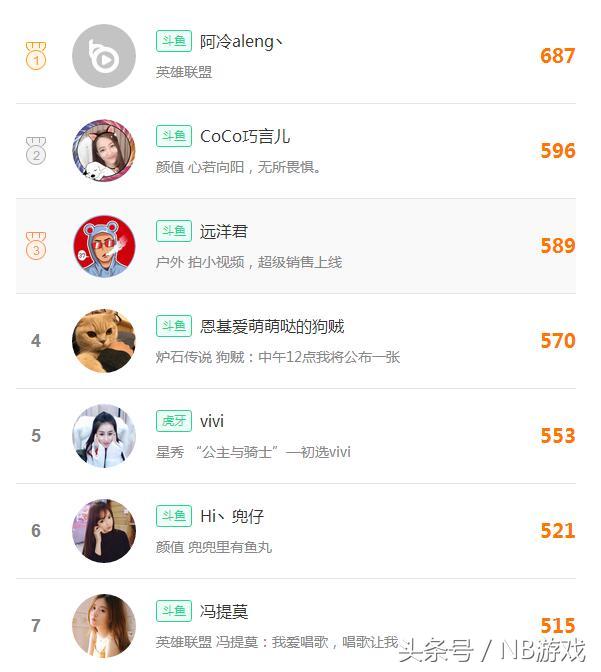Open the Hi丶兜仔 ranking row

pos(231,516)
